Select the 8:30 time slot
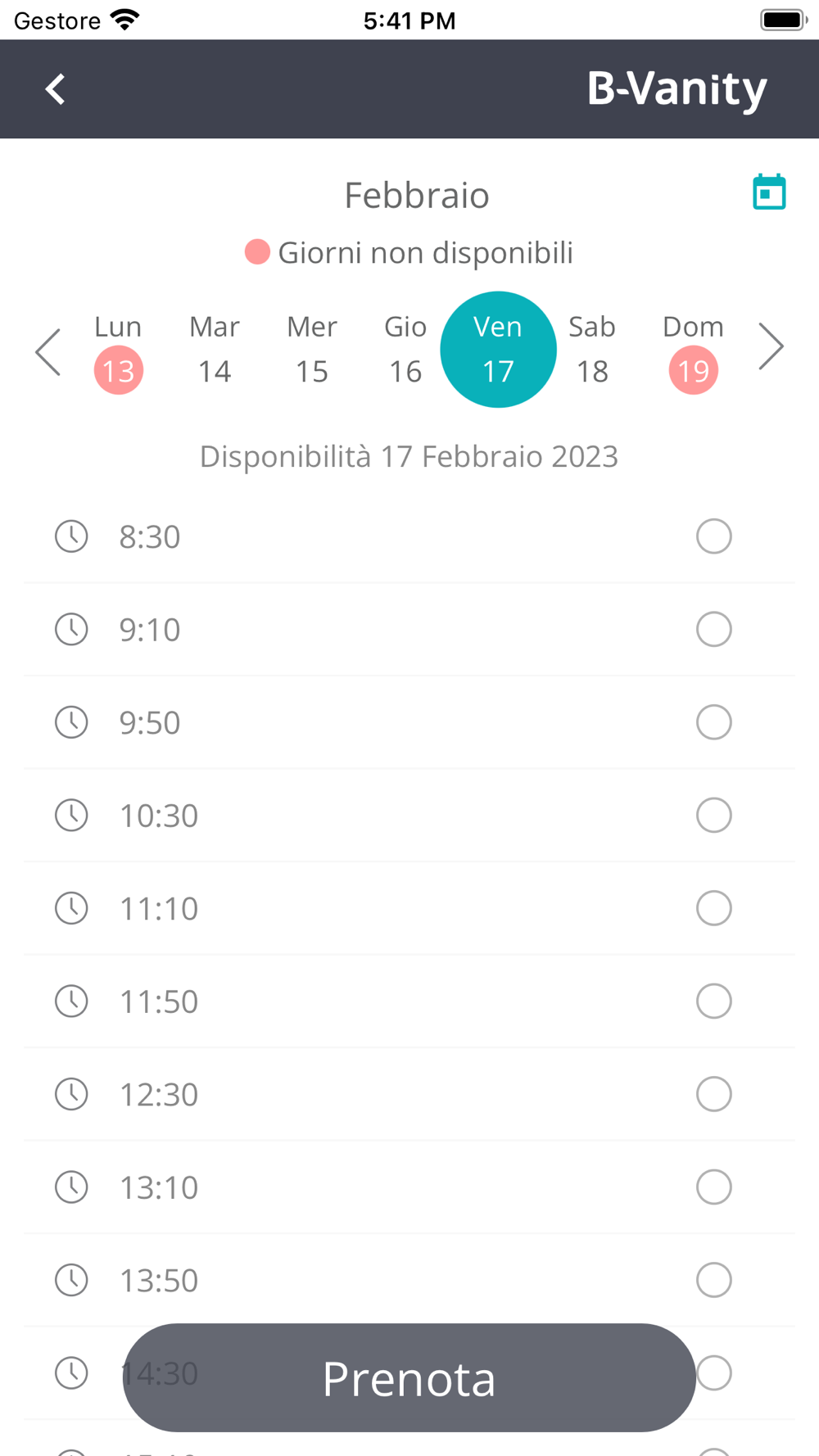This screenshot has width=819, height=1456. pos(713,536)
